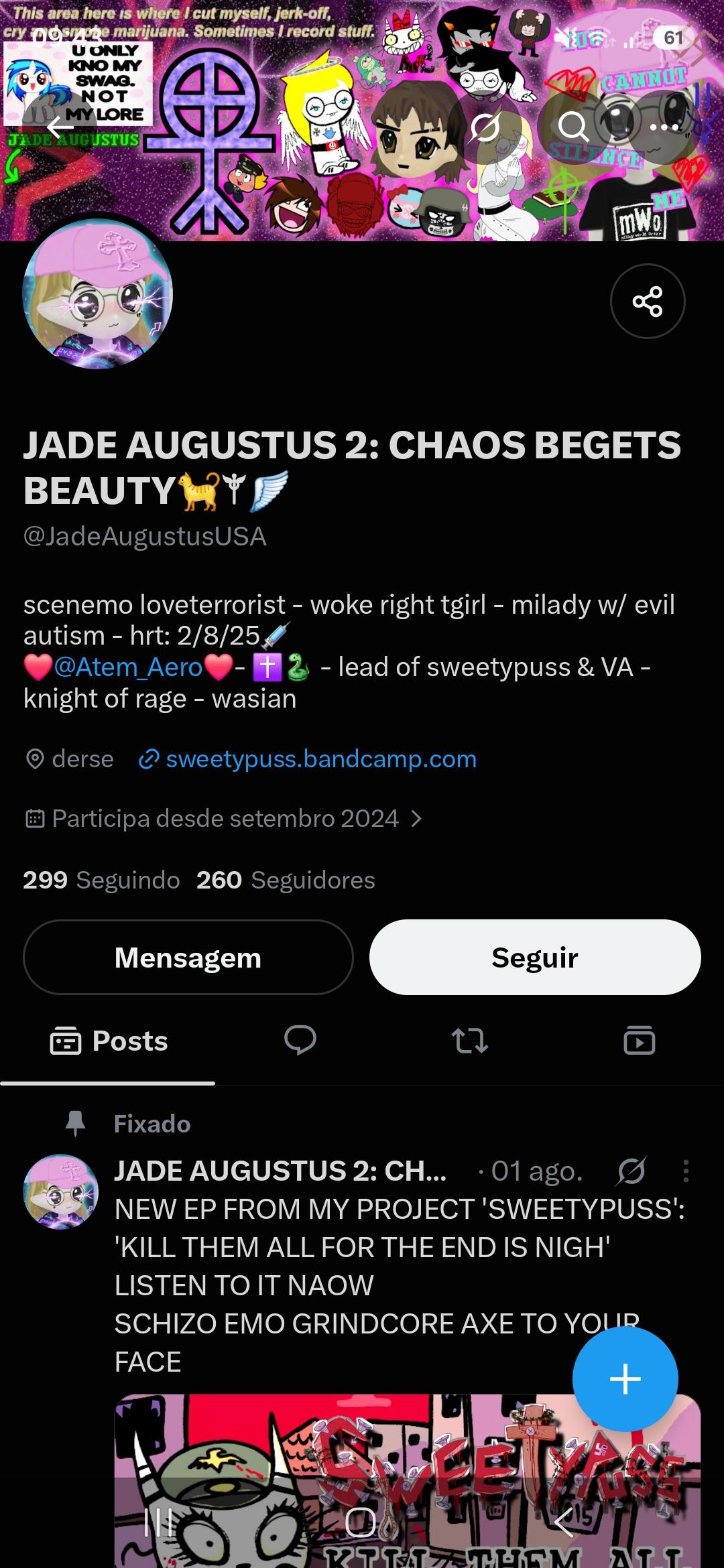Image resolution: width=724 pixels, height=1568 pixels.
Task: View the 260 Seguidores list
Action: point(286,880)
